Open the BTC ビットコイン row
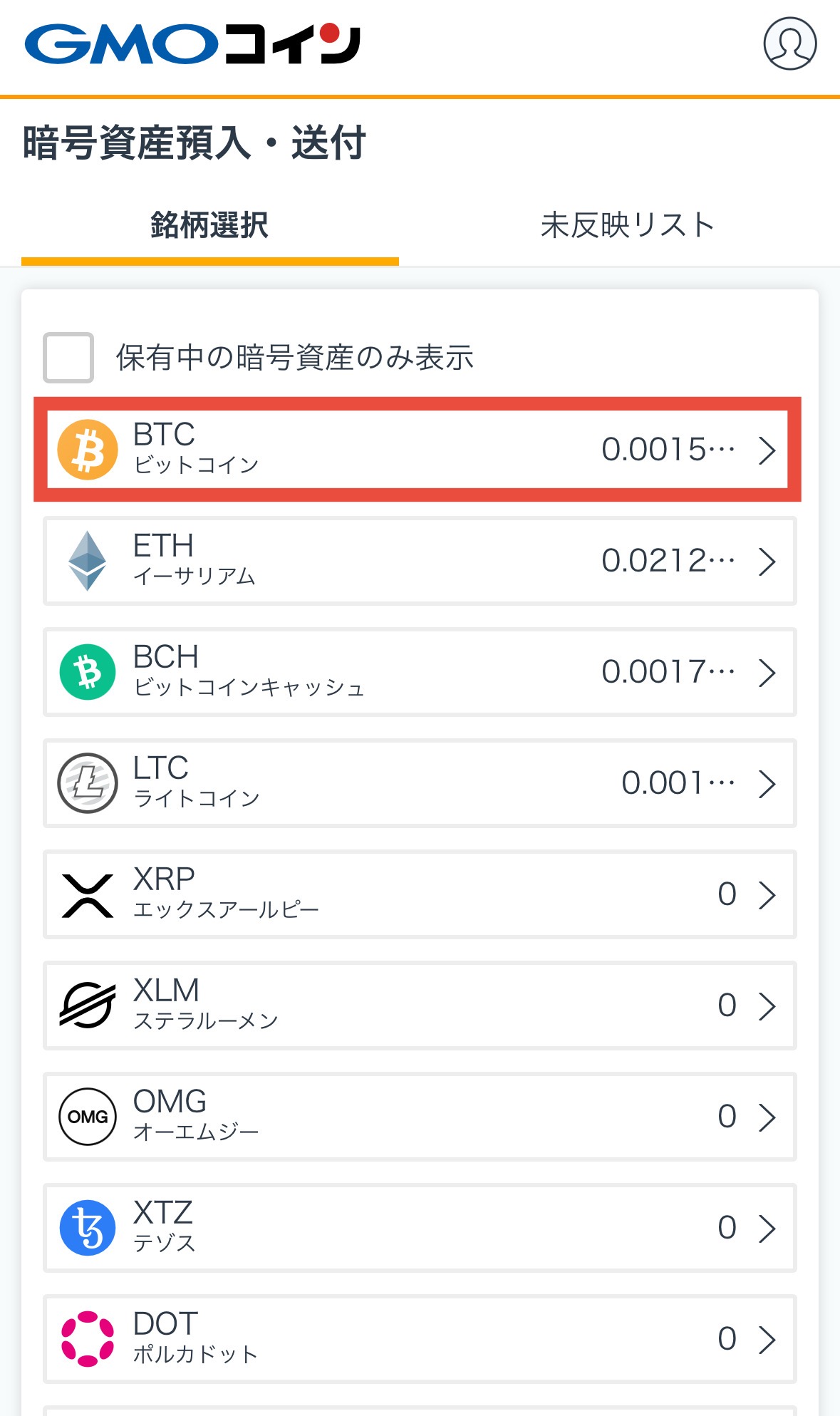840x1416 pixels. pos(419,450)
